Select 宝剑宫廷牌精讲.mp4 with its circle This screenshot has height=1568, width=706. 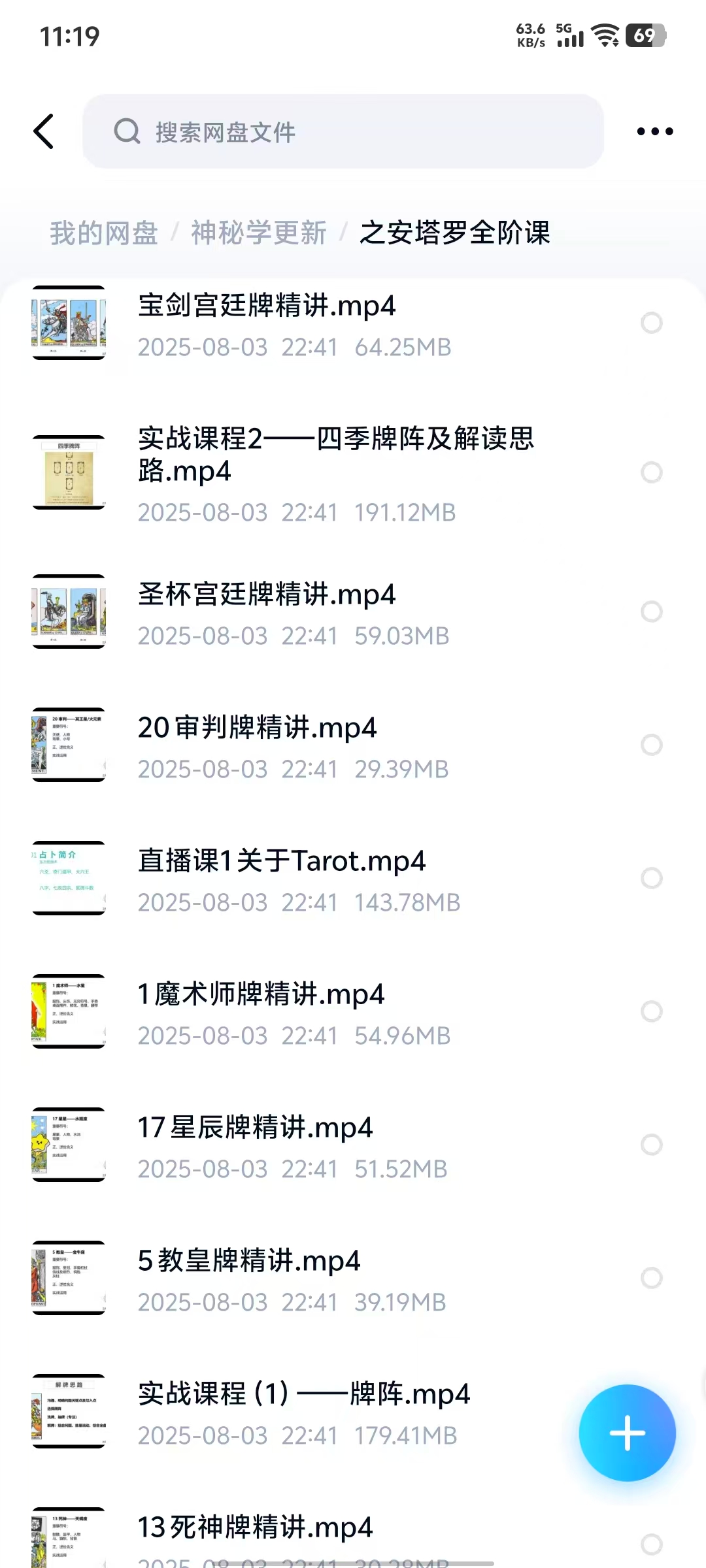pos(651,323)
